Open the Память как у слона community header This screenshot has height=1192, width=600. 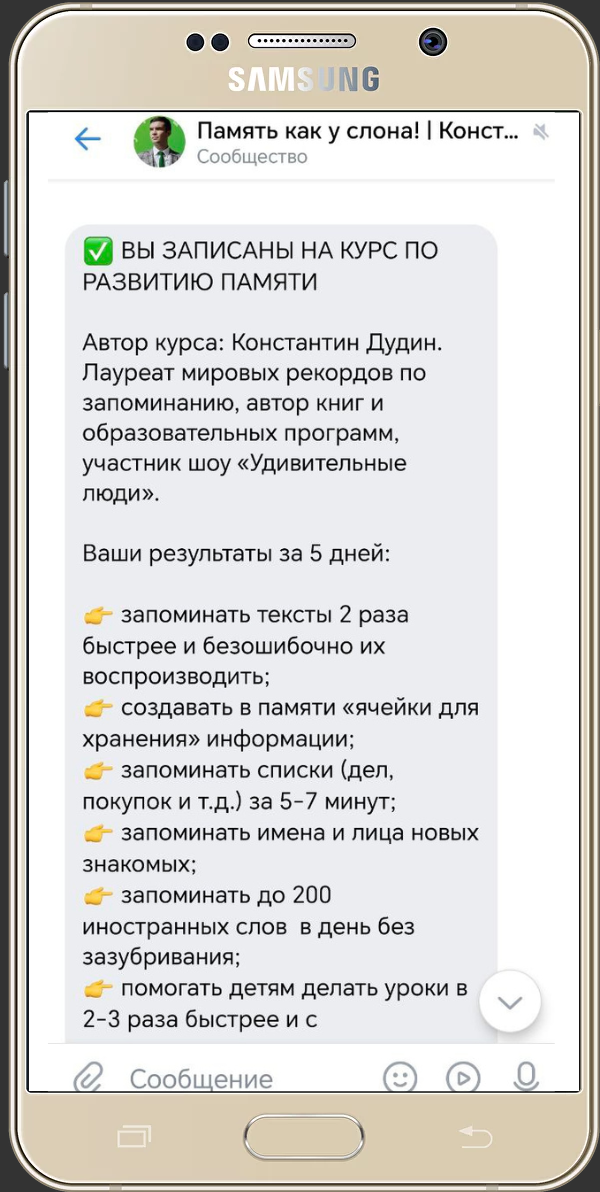tap(355, 141)
